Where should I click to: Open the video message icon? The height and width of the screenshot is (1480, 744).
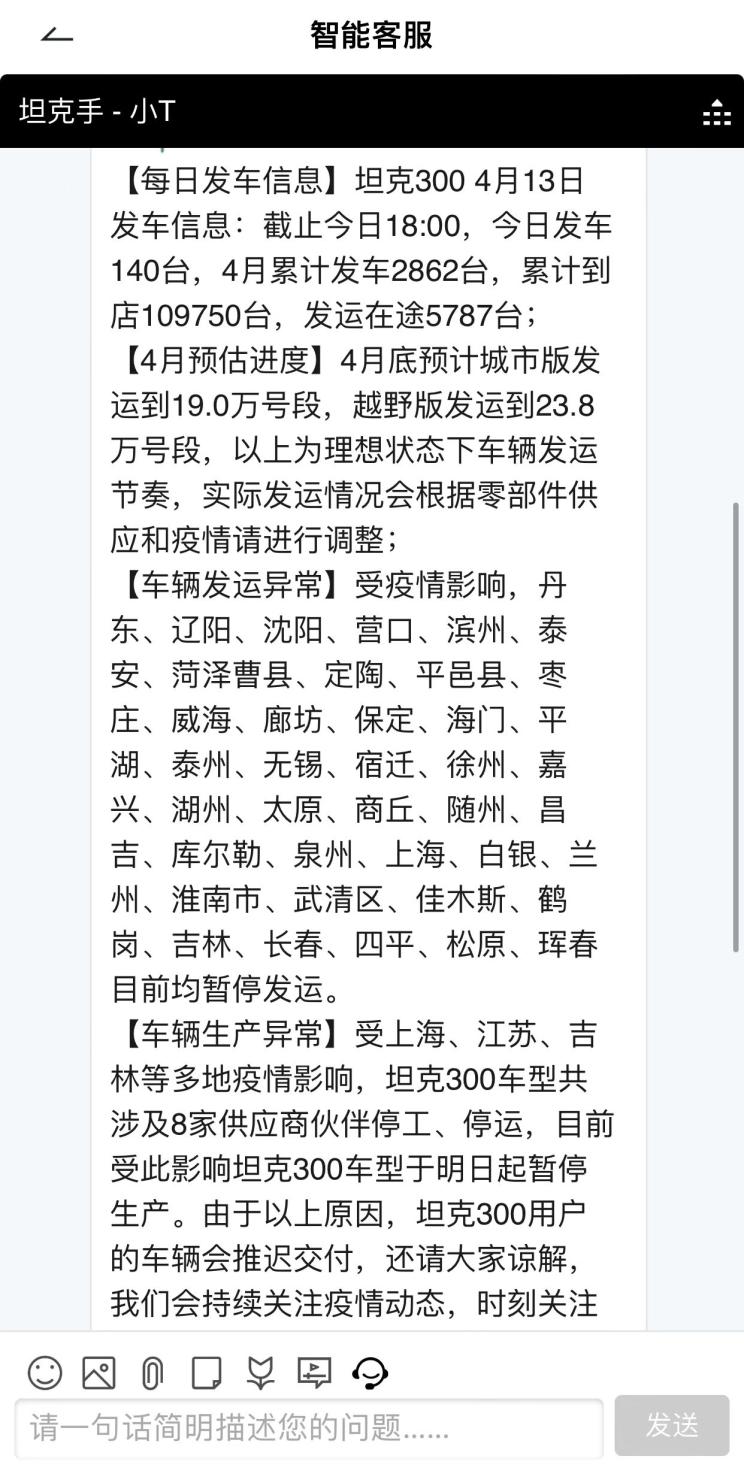[314, 1372]
